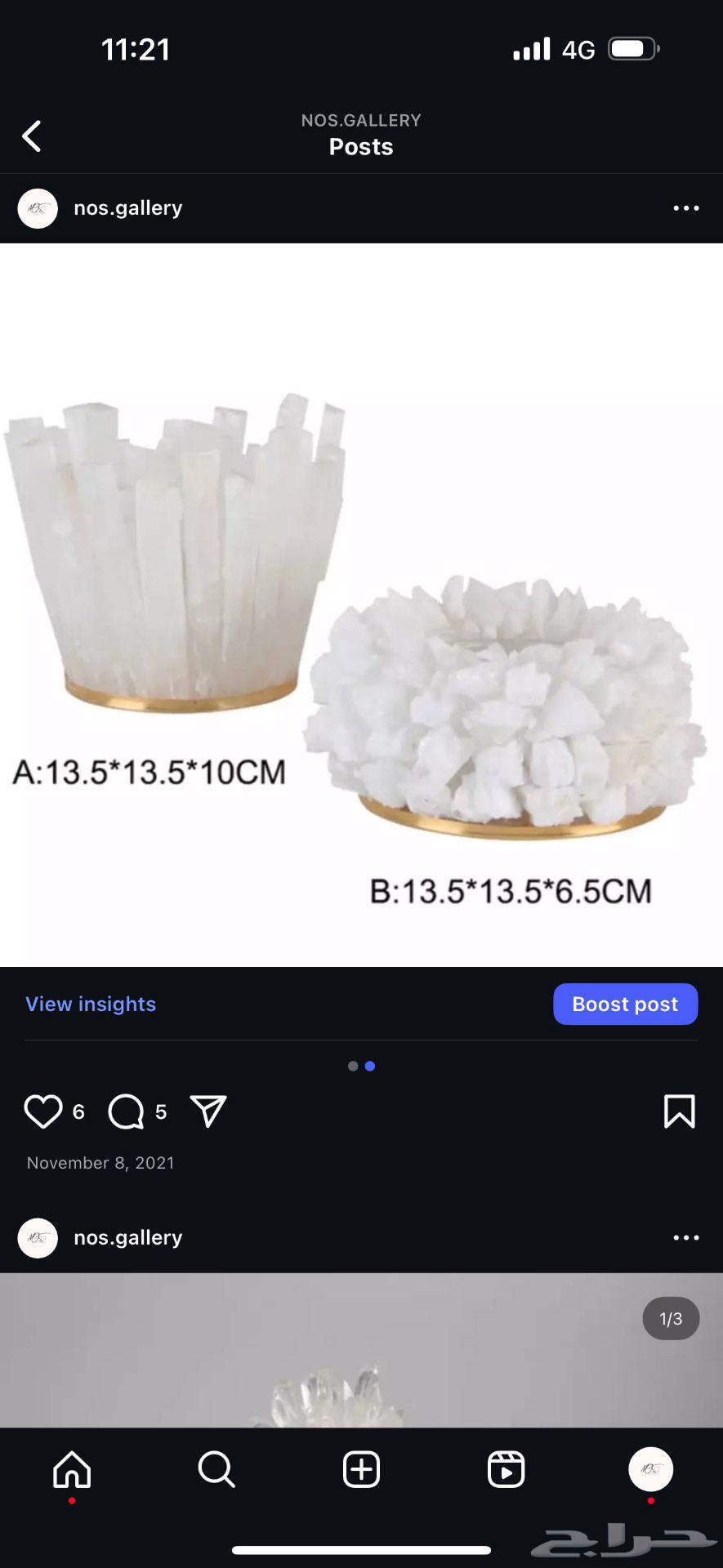723x1568 pixels.
Task: Go back from the Posts screen
Action: [32, 136]
